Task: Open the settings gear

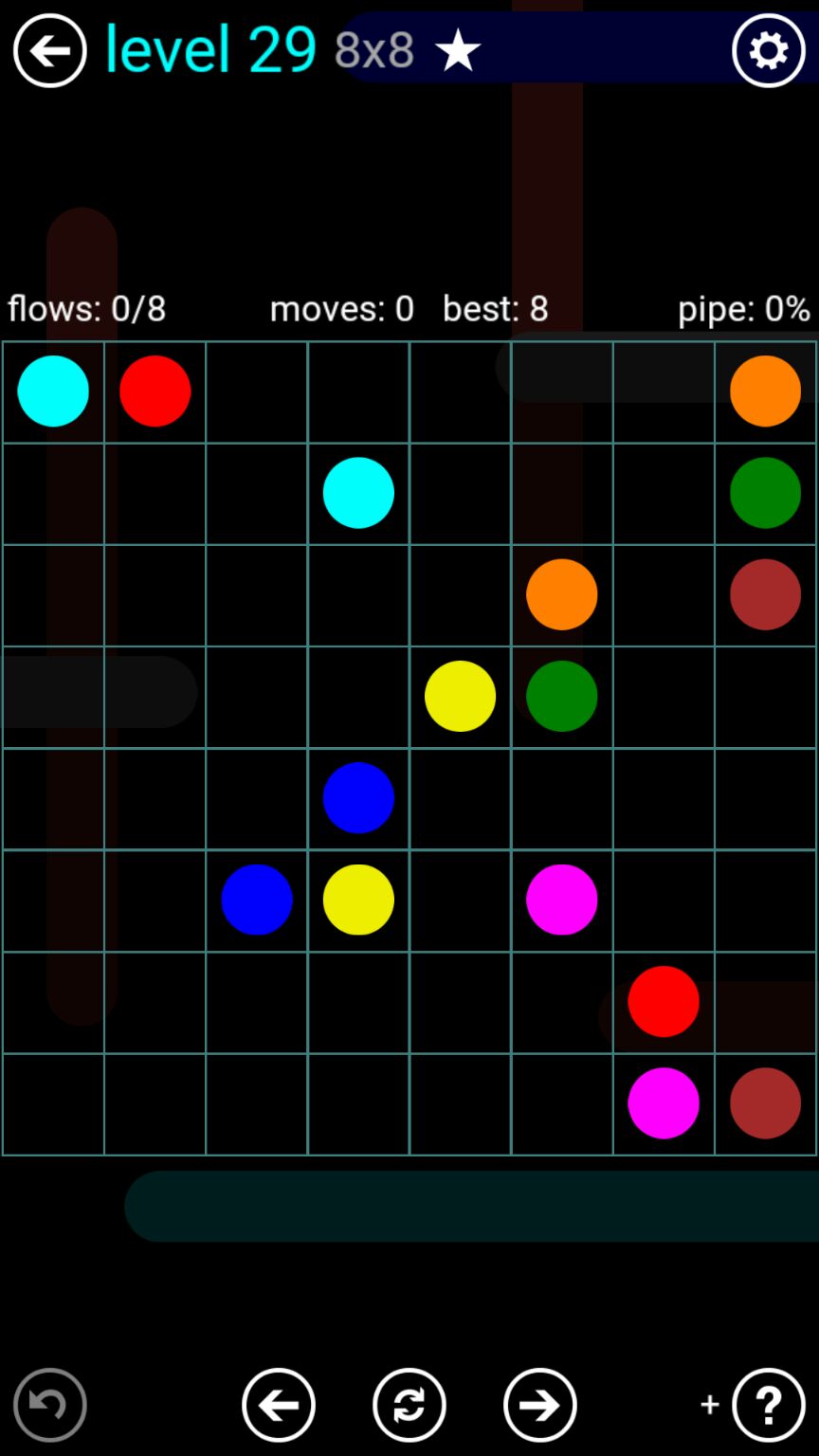Action: click(x=768, y=51)
